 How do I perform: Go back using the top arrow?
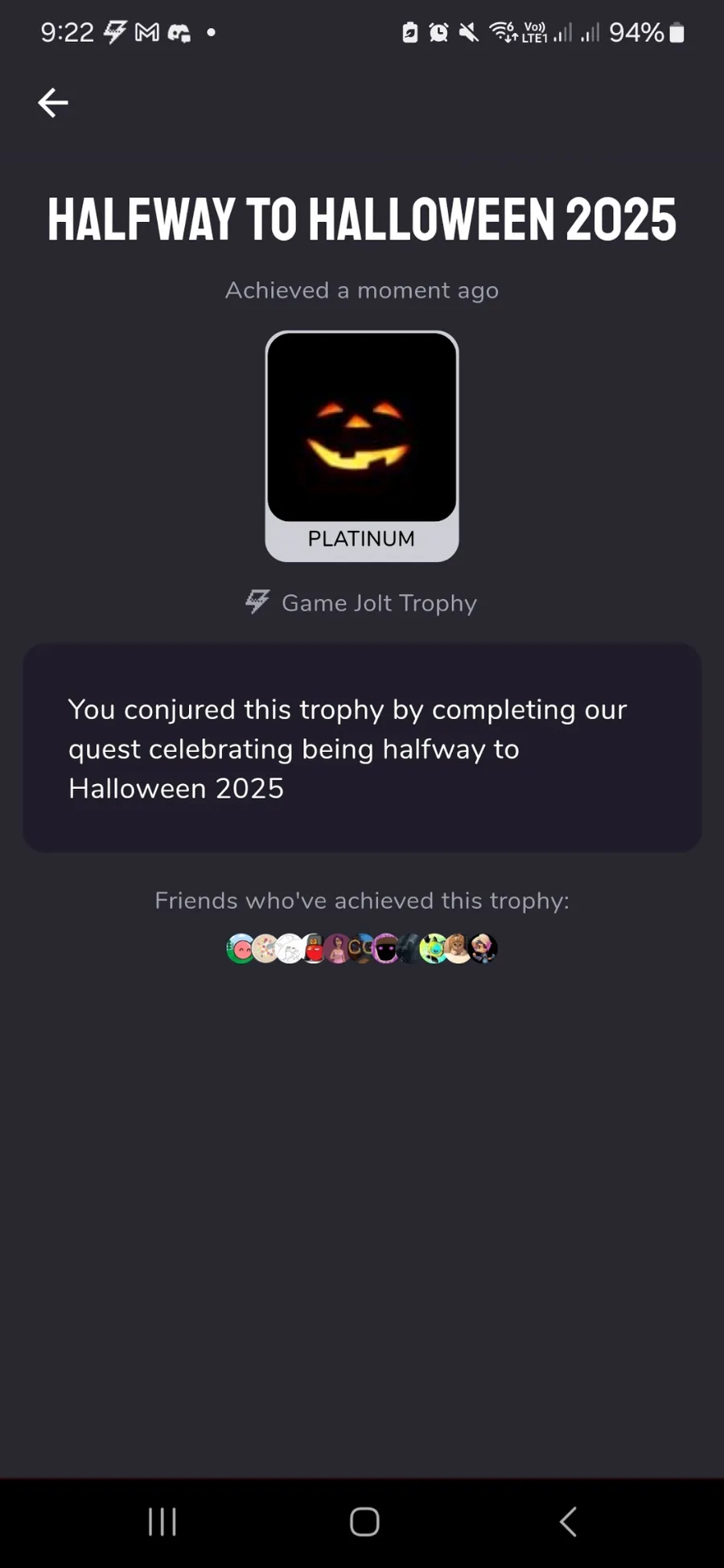point(53,103)
